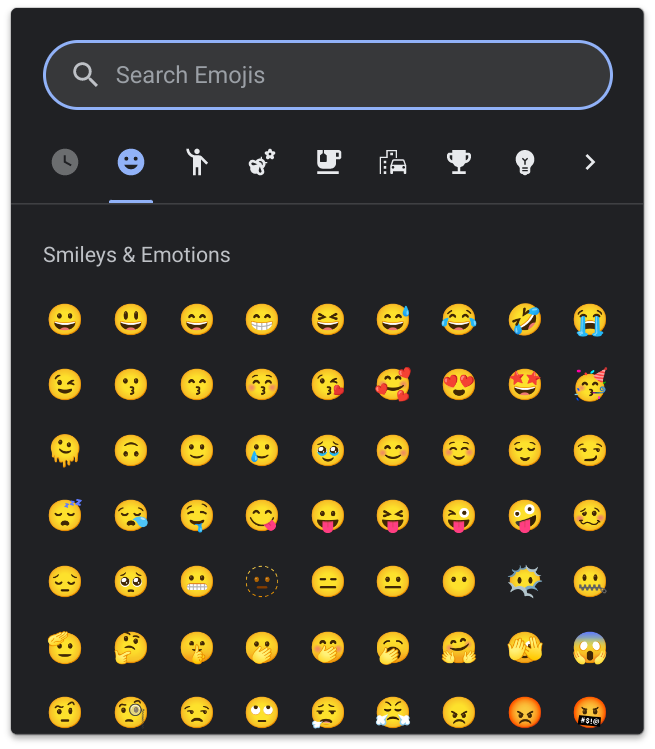Pick the melting face emoji
This screenshot has height=749, width=655.
pos(65,451)
